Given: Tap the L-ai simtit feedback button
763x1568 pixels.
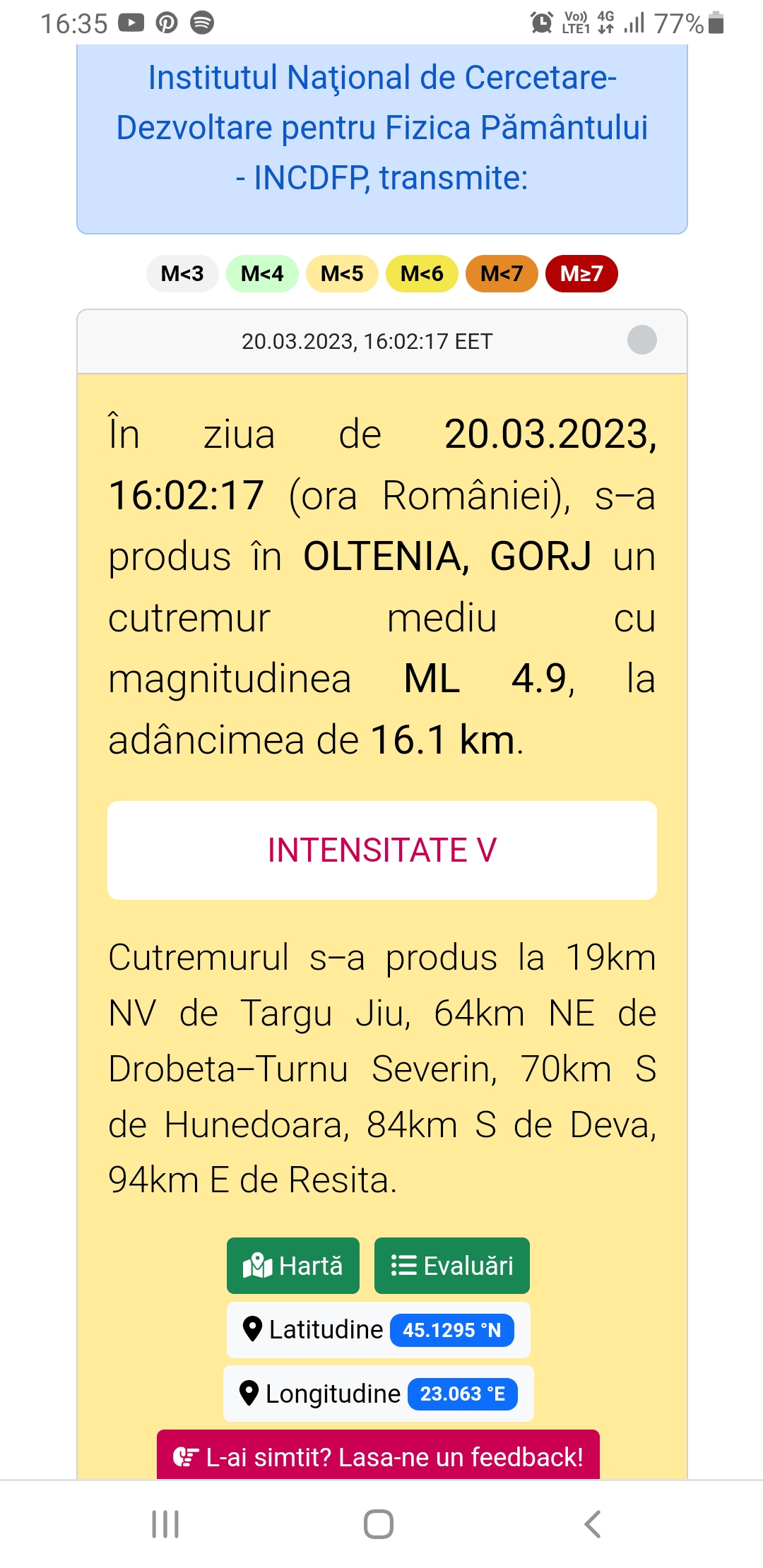Looking at the screenshot, I should [x=378, y=1456].
